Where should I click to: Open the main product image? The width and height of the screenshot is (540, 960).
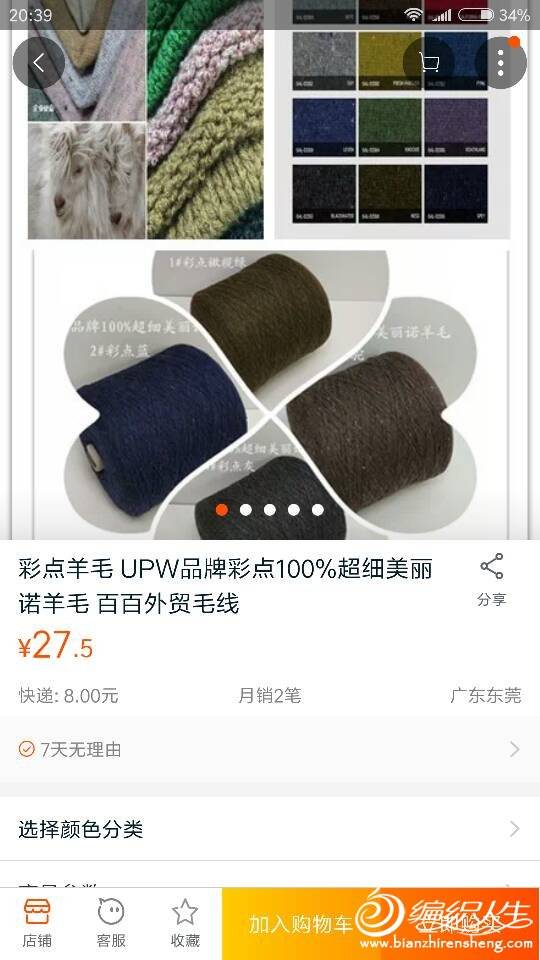click(270, 269)
